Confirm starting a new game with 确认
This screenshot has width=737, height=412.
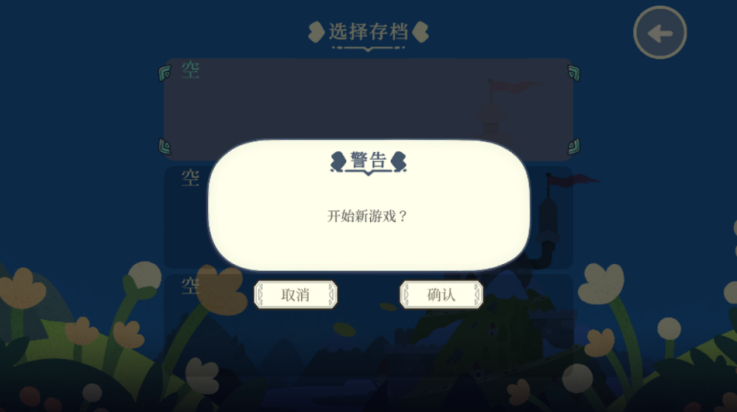click(x=441, y=295)
